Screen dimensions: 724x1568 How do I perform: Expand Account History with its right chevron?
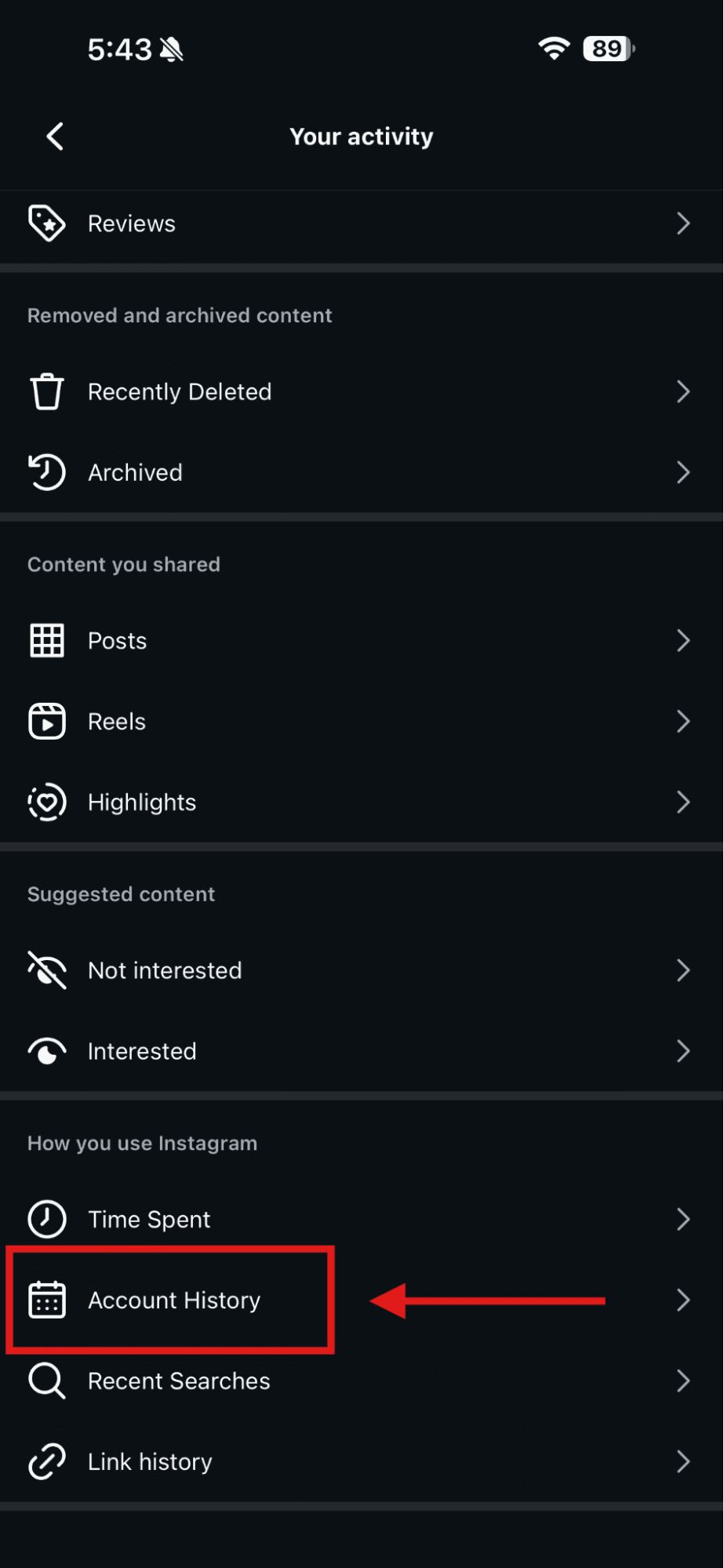[682, 1300]
